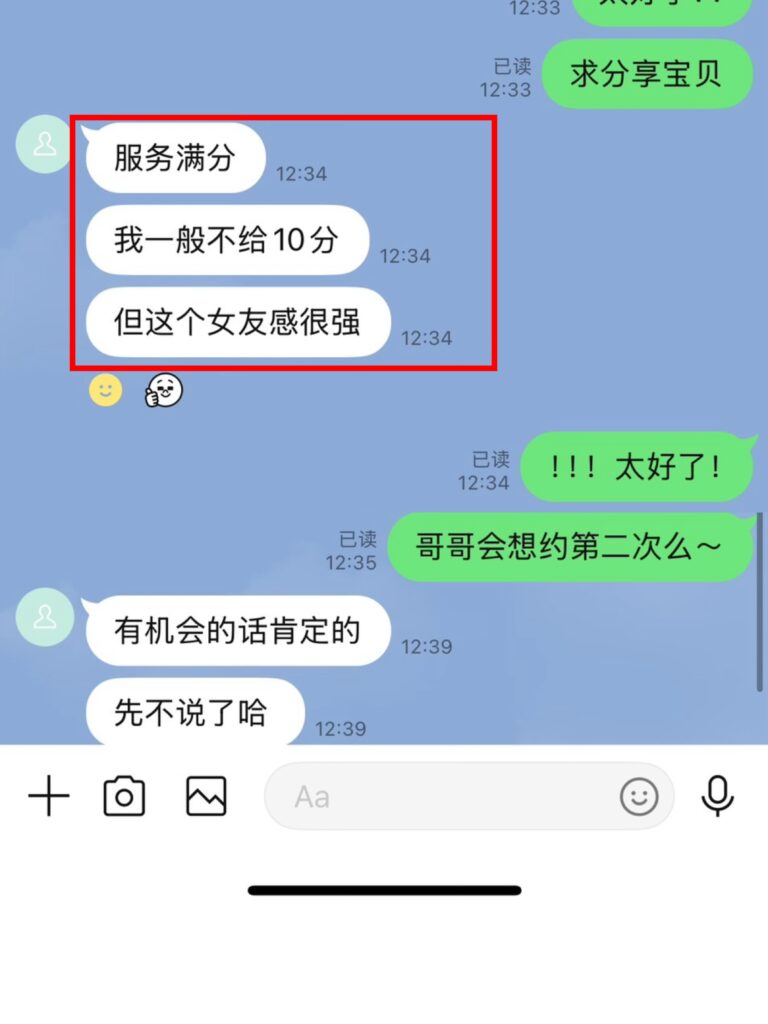Tap the microphone to record voice message
768x1024 pixels.
[717, 797]
